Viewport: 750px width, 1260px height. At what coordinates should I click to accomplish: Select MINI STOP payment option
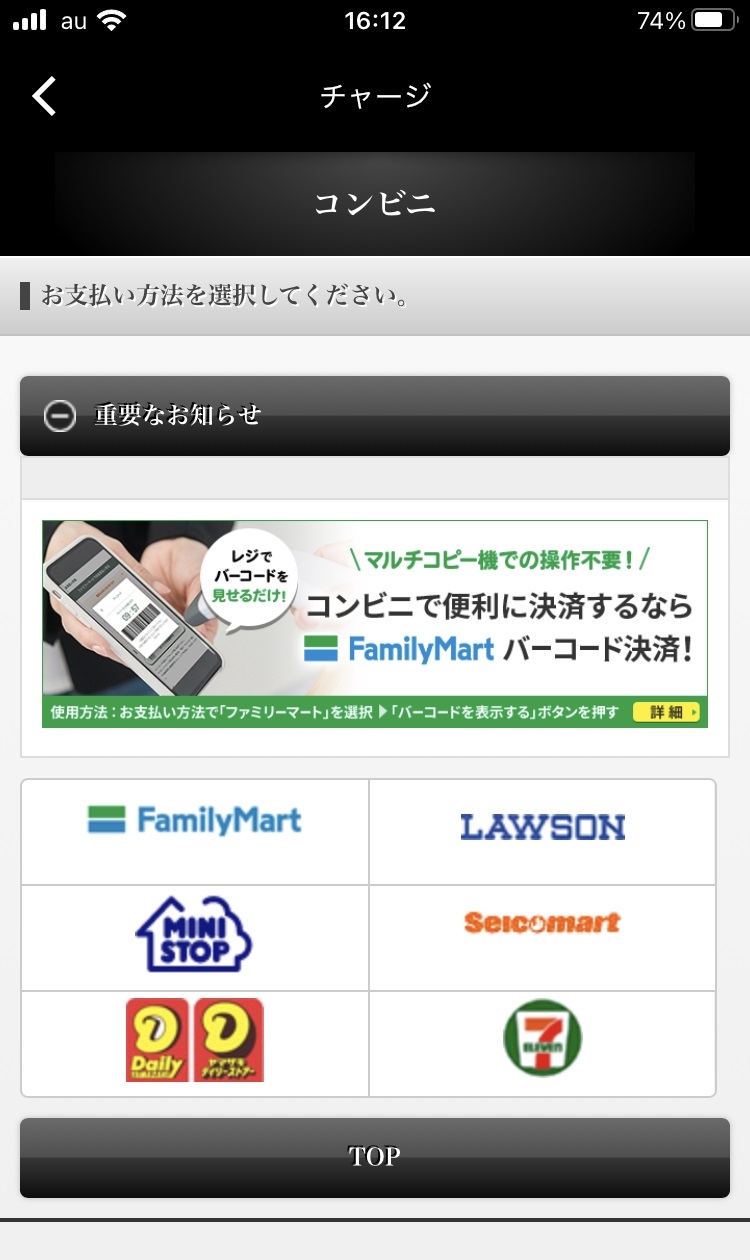[x=195, y=938]
